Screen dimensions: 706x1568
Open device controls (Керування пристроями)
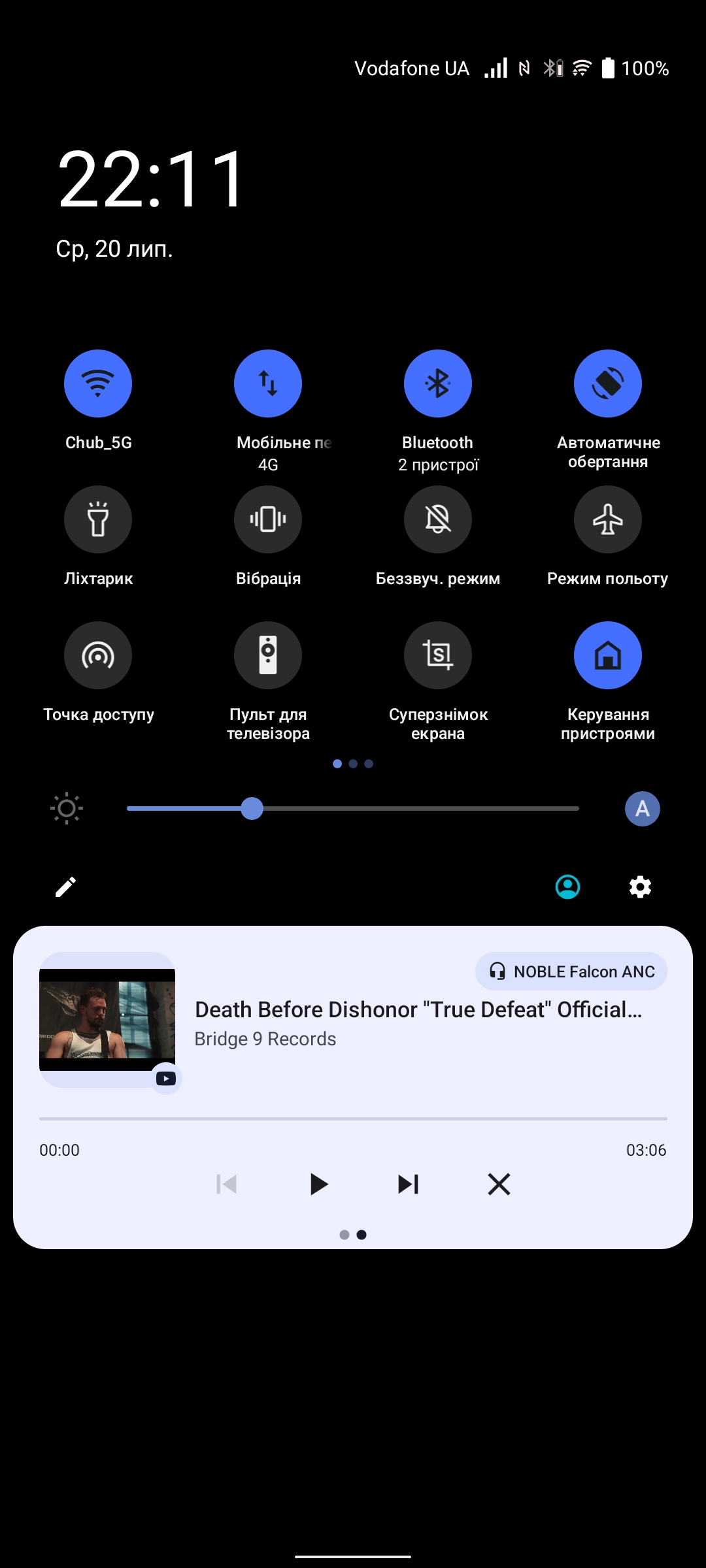608,655
